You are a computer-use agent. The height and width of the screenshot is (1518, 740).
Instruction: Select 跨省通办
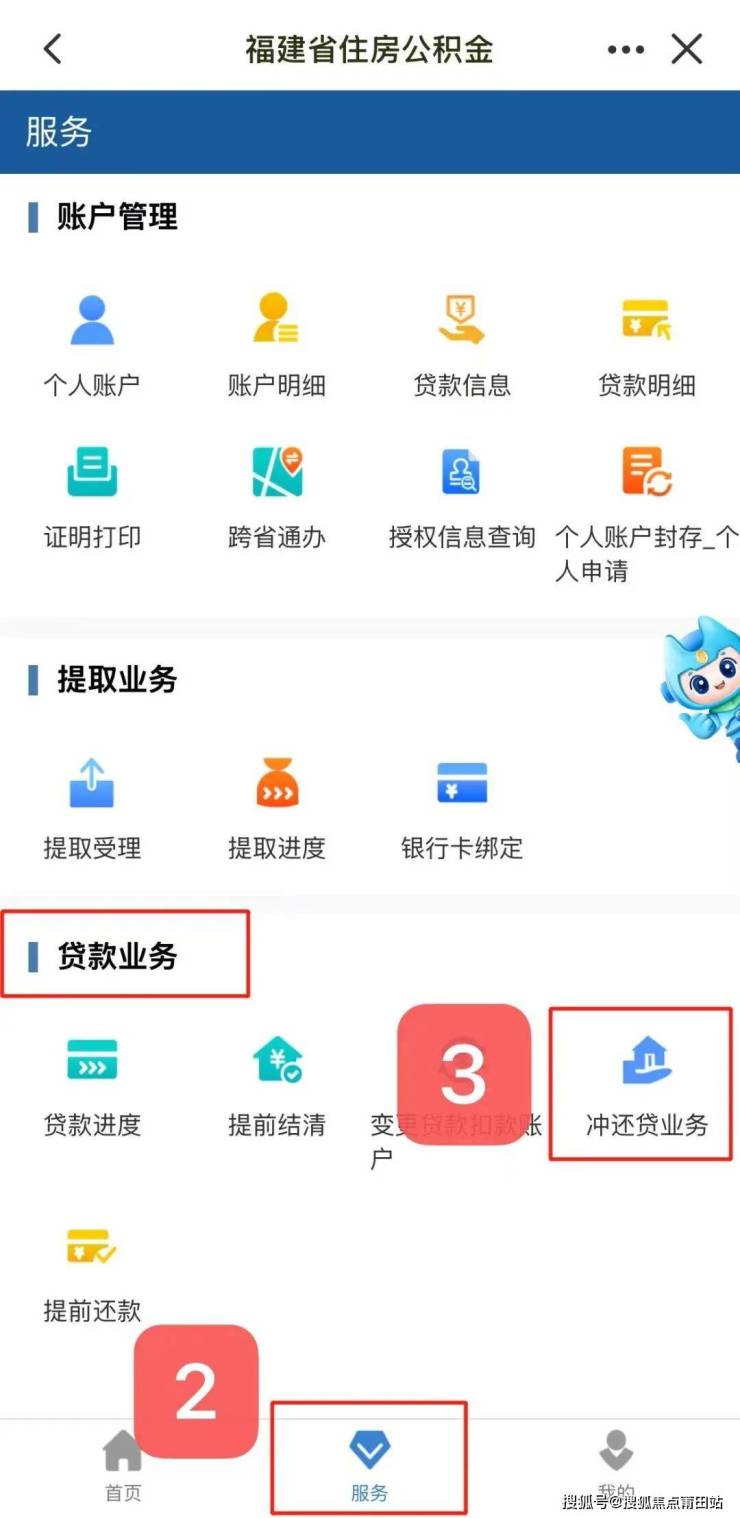click(x=277, y=497)
